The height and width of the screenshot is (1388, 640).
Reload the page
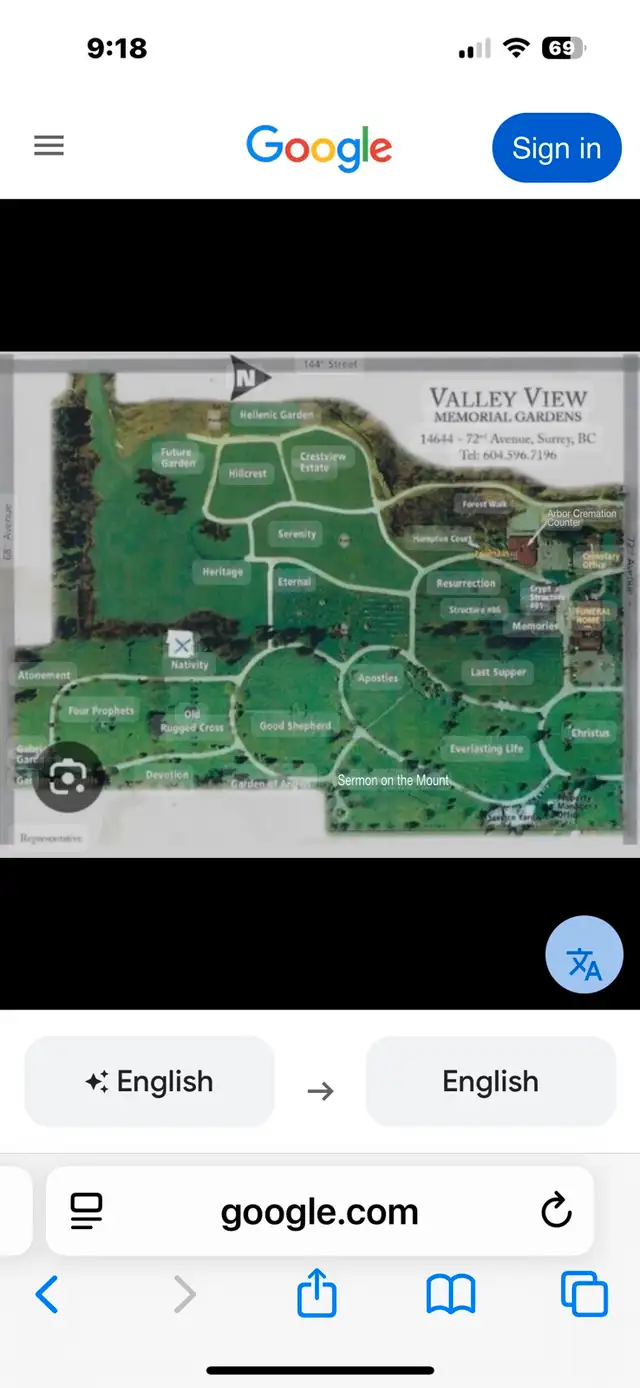(x=556, y=1212)
